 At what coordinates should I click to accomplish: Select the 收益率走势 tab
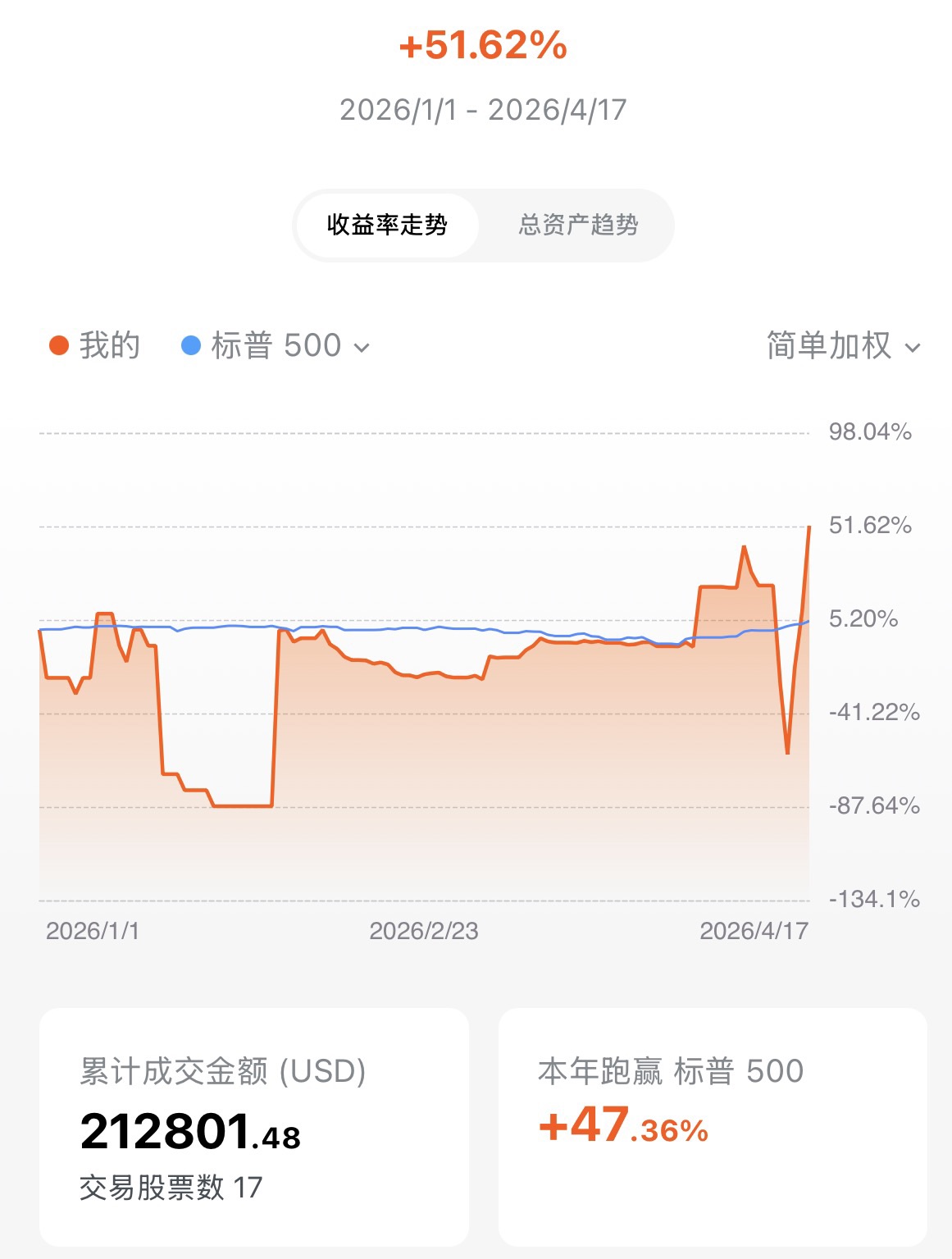click(387, 225)
